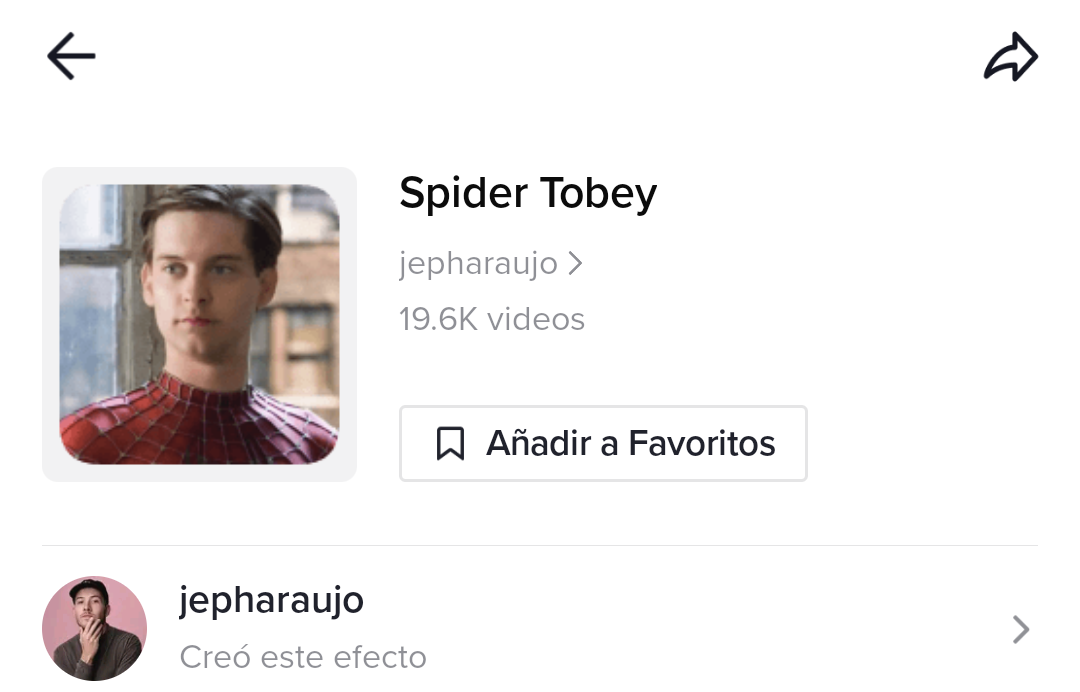Tap Añadir a Favoritos button
Screen dimensions: 1080x692
603,443
